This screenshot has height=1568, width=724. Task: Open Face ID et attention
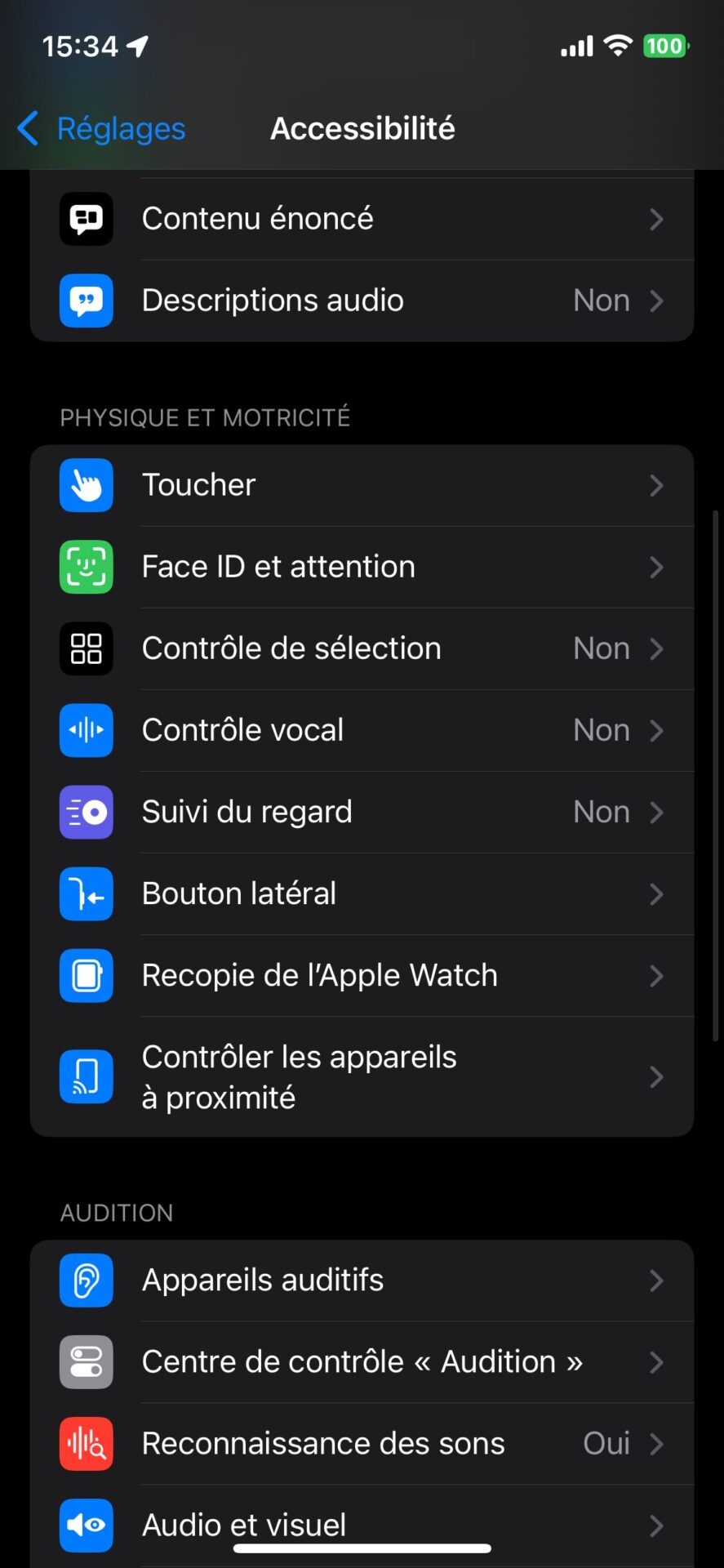(x=362, y=567)
